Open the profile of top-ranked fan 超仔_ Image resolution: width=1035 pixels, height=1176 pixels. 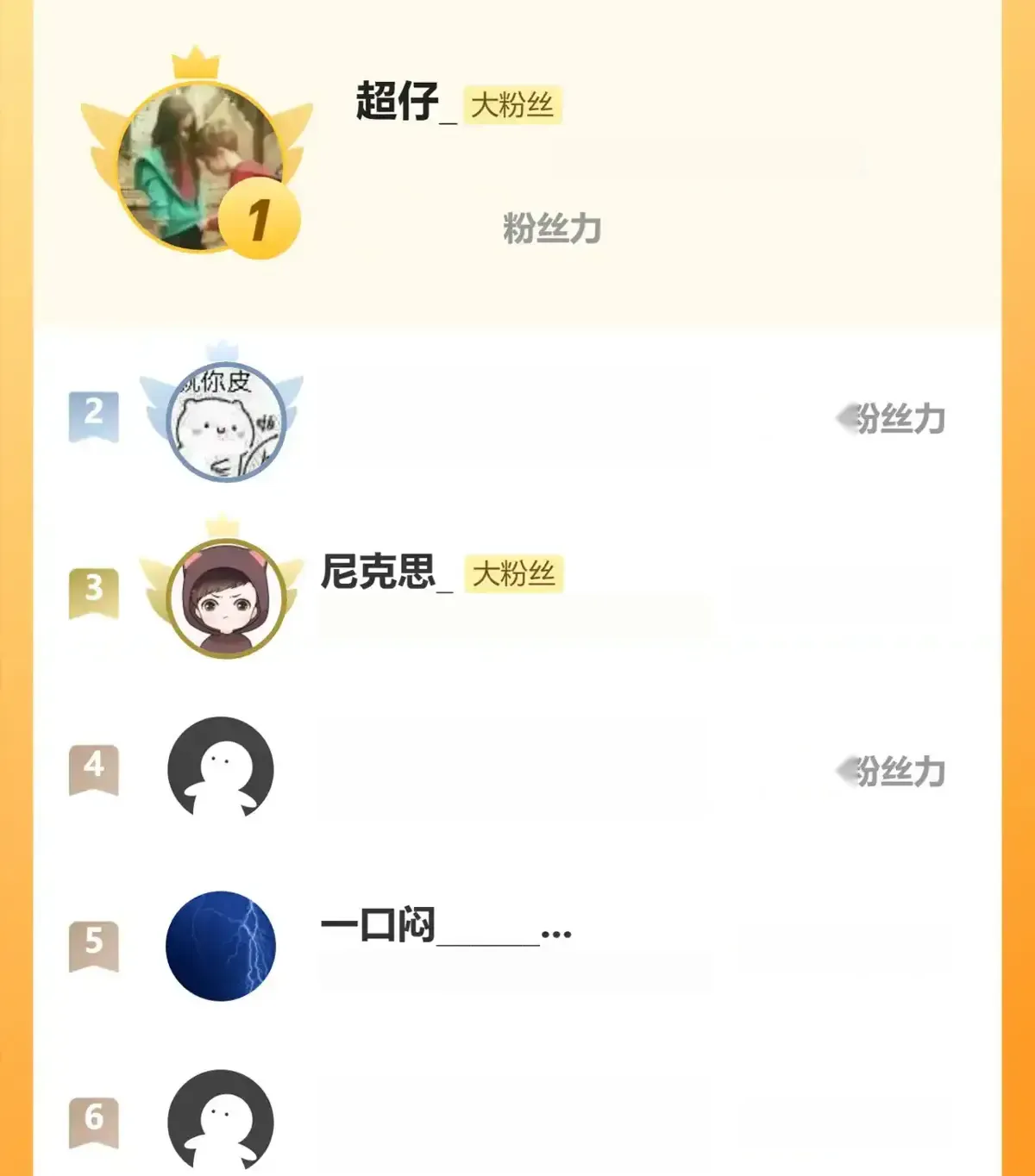point(398,102)
